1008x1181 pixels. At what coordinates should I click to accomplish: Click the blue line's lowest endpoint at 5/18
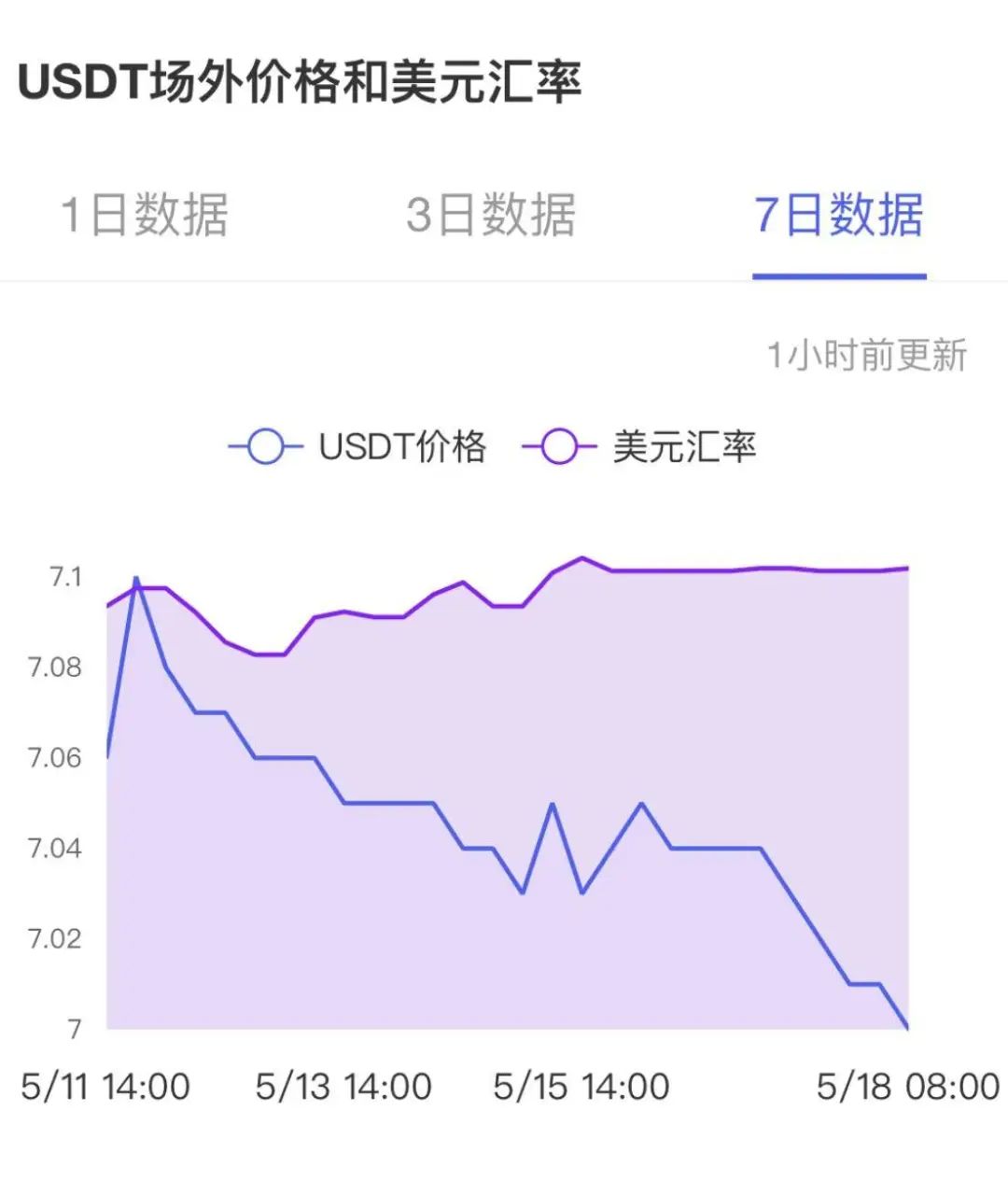point(907,1027)
